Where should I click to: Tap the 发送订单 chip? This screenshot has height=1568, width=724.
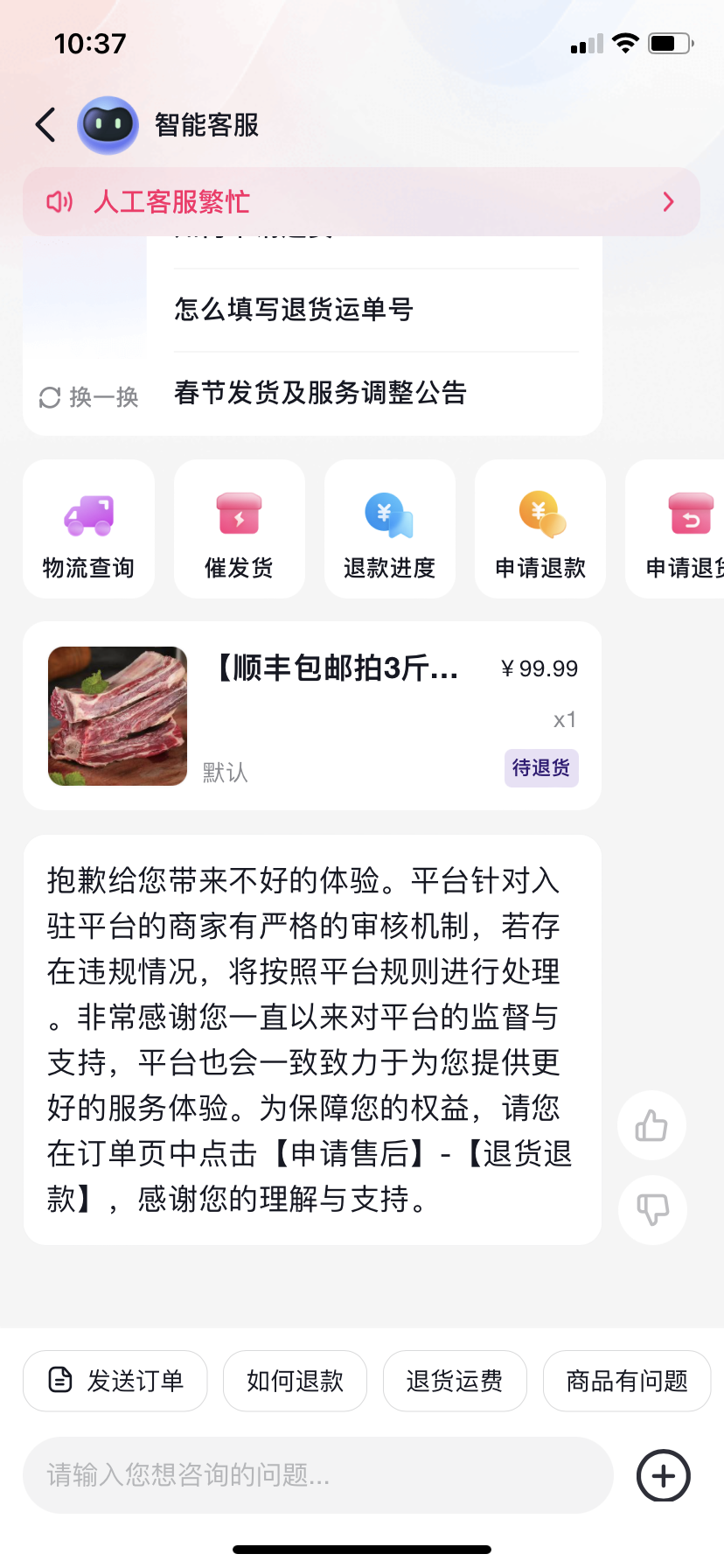[115, 1381]
